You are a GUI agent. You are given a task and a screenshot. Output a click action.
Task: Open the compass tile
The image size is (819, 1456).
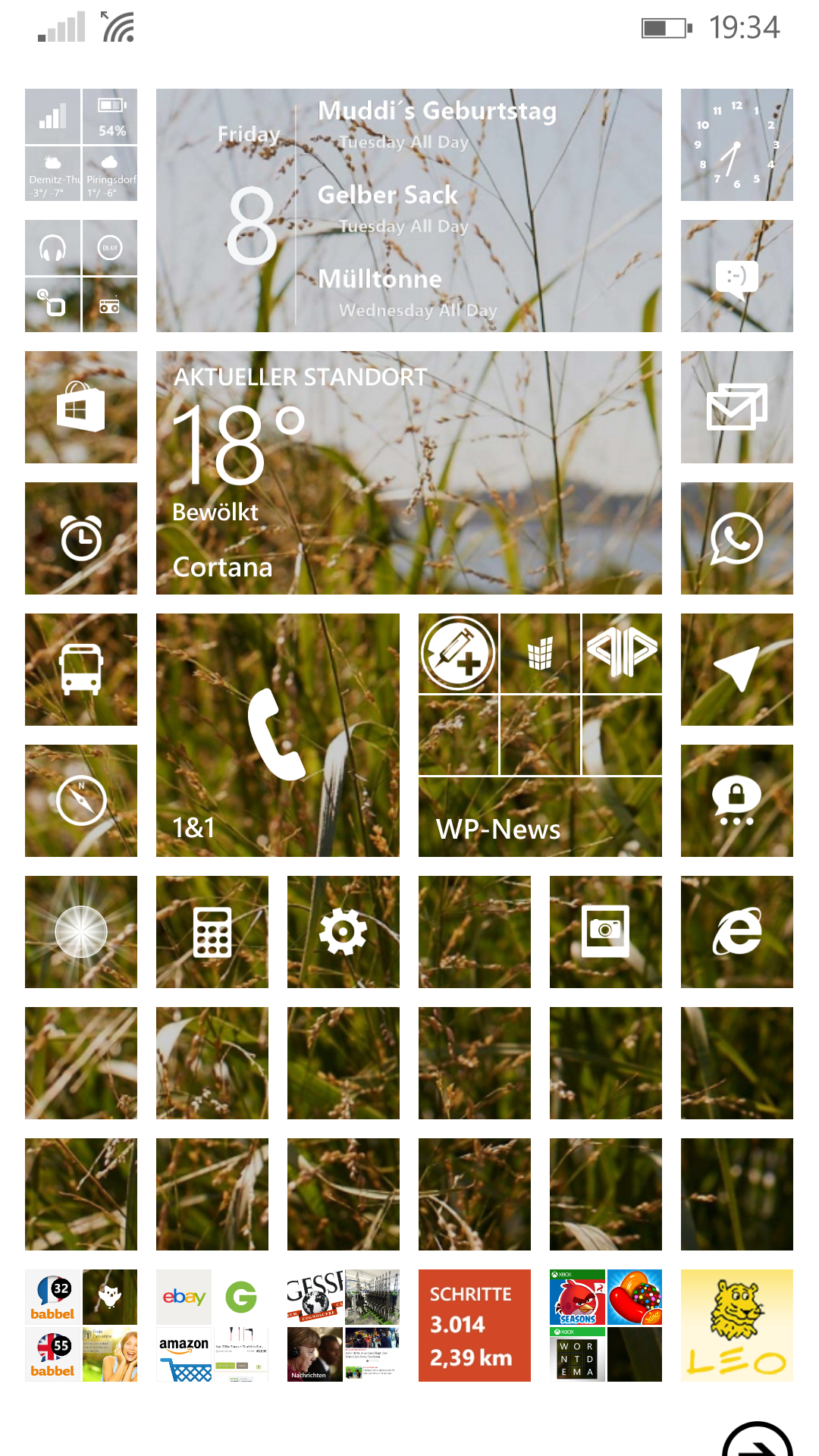pyautogui.click(x=81, y=801)
